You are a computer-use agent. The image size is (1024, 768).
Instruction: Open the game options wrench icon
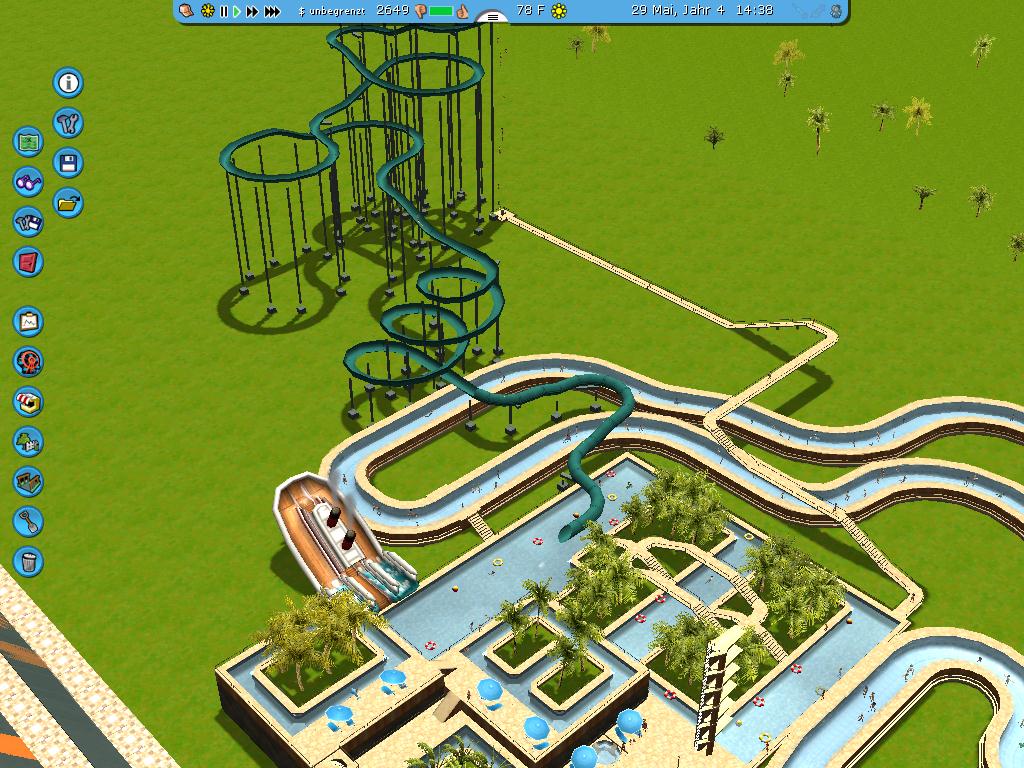click(x=68, y=123)
